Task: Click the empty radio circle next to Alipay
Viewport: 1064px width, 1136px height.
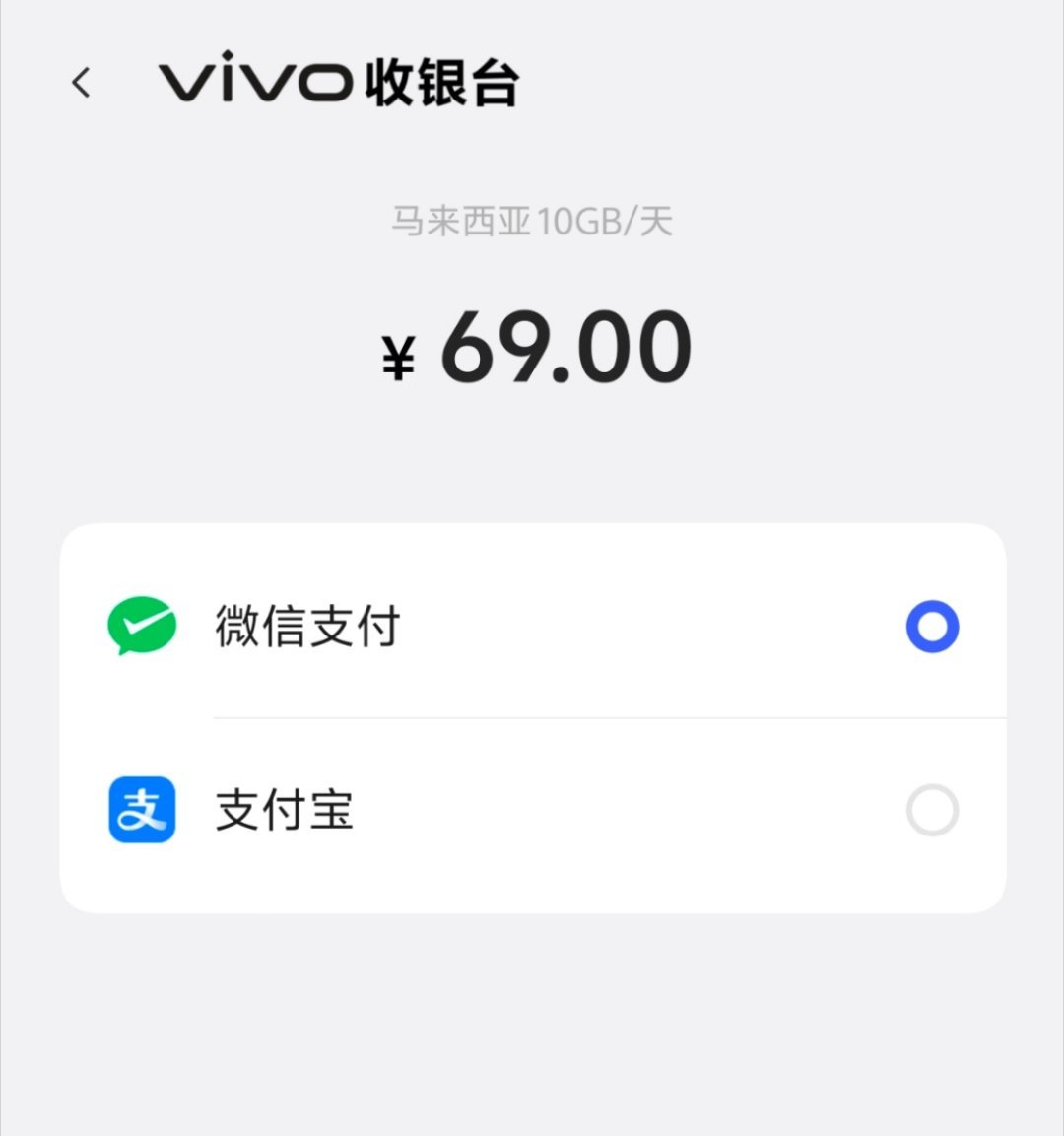Action: (x=931, y=809)
